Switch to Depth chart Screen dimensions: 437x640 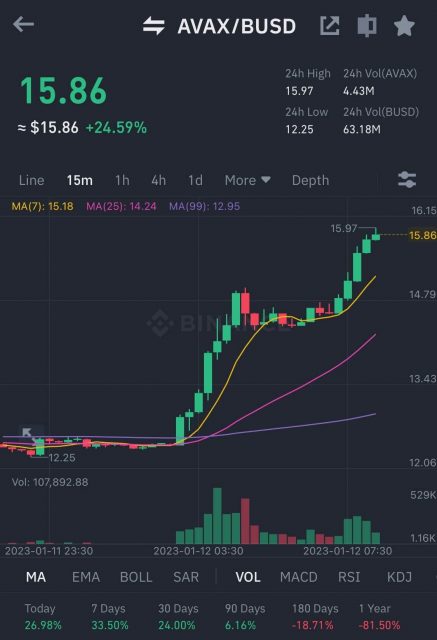click(x=310, y=180)
